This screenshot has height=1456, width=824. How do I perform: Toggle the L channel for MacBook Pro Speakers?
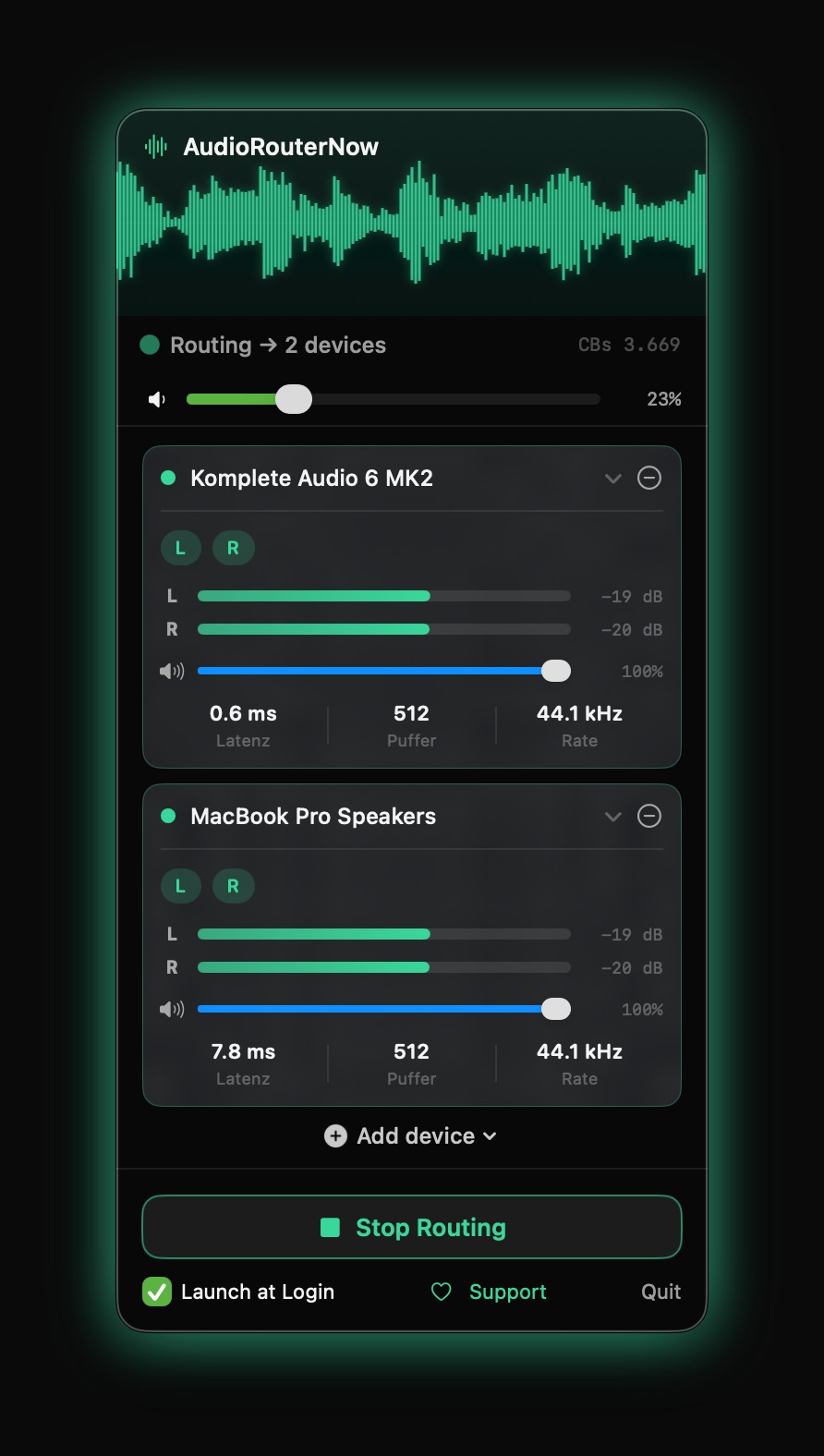pyautogui.click(x=181, y=886)
